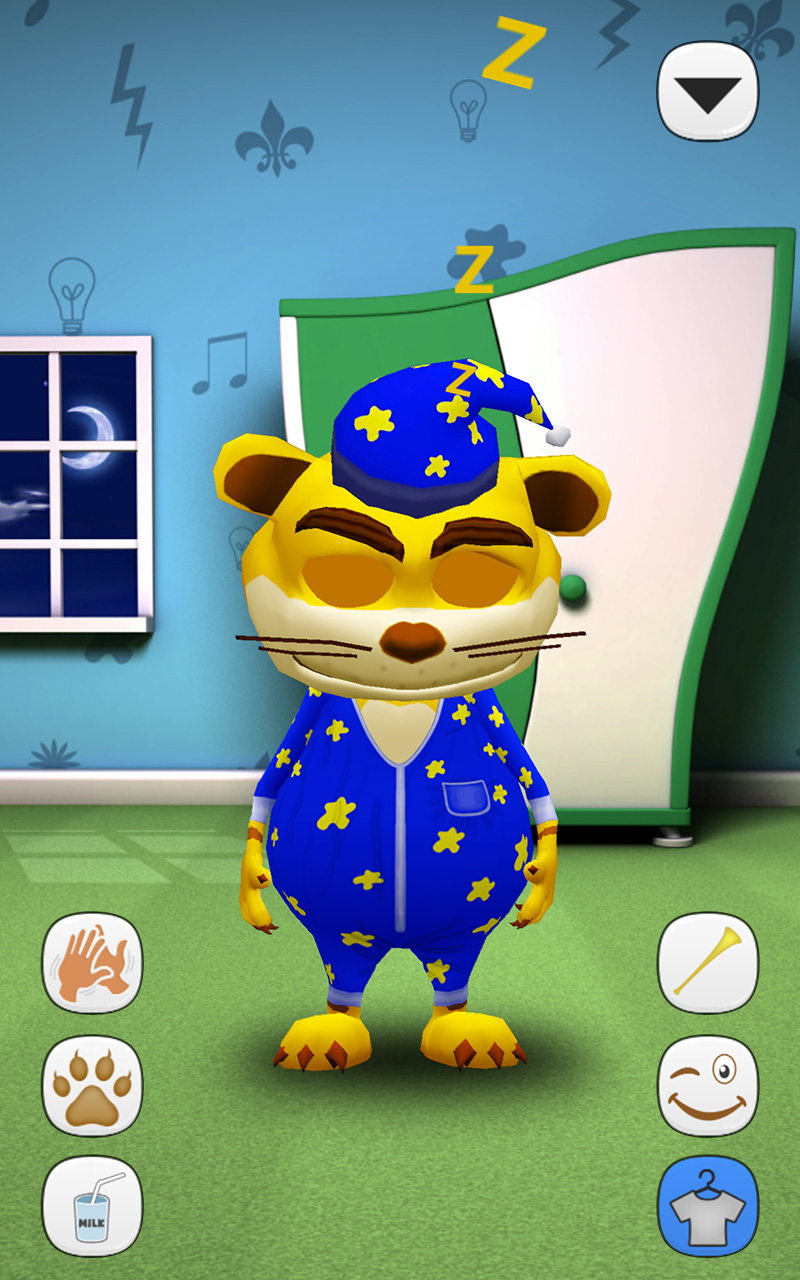Tap the winking smiley face button

(x=708, y=1085)
